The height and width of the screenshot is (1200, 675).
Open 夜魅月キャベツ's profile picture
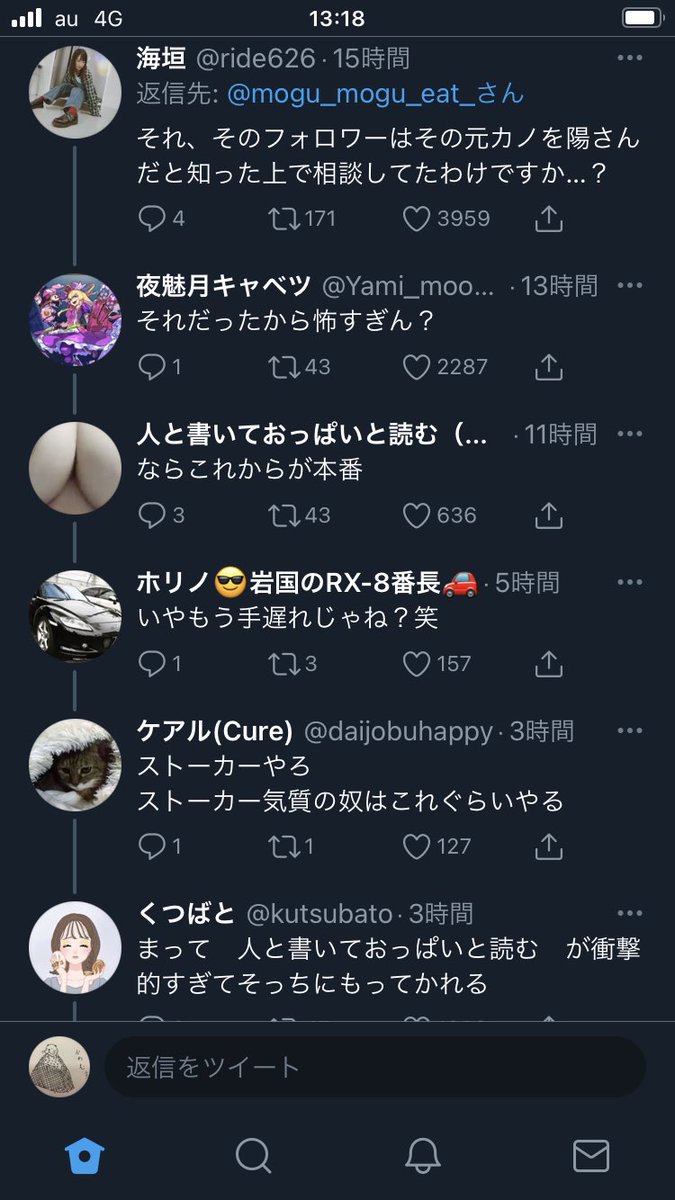click(75, 320)
